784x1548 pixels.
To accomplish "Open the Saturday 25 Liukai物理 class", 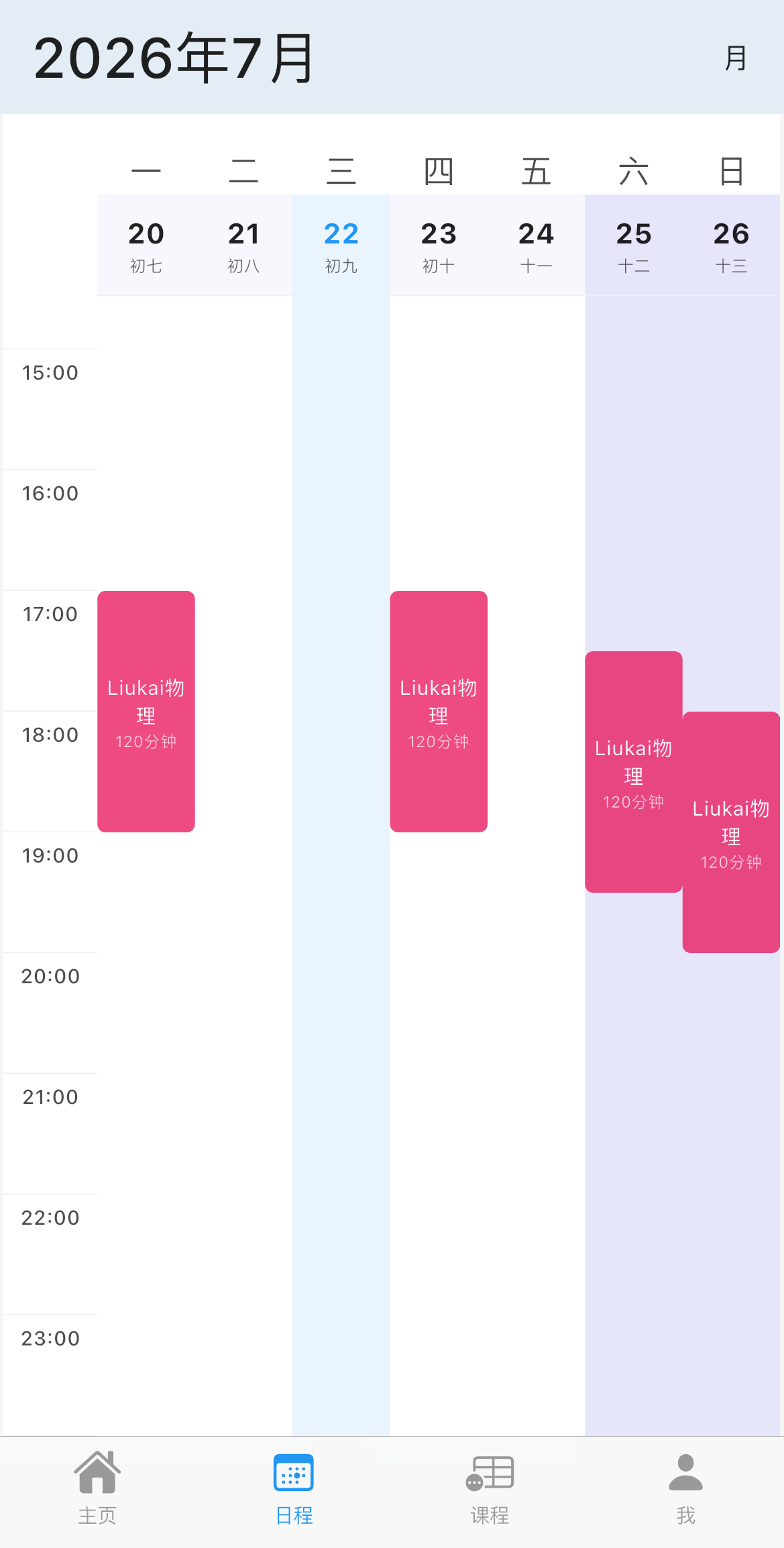I will click(x=634, y=772).
